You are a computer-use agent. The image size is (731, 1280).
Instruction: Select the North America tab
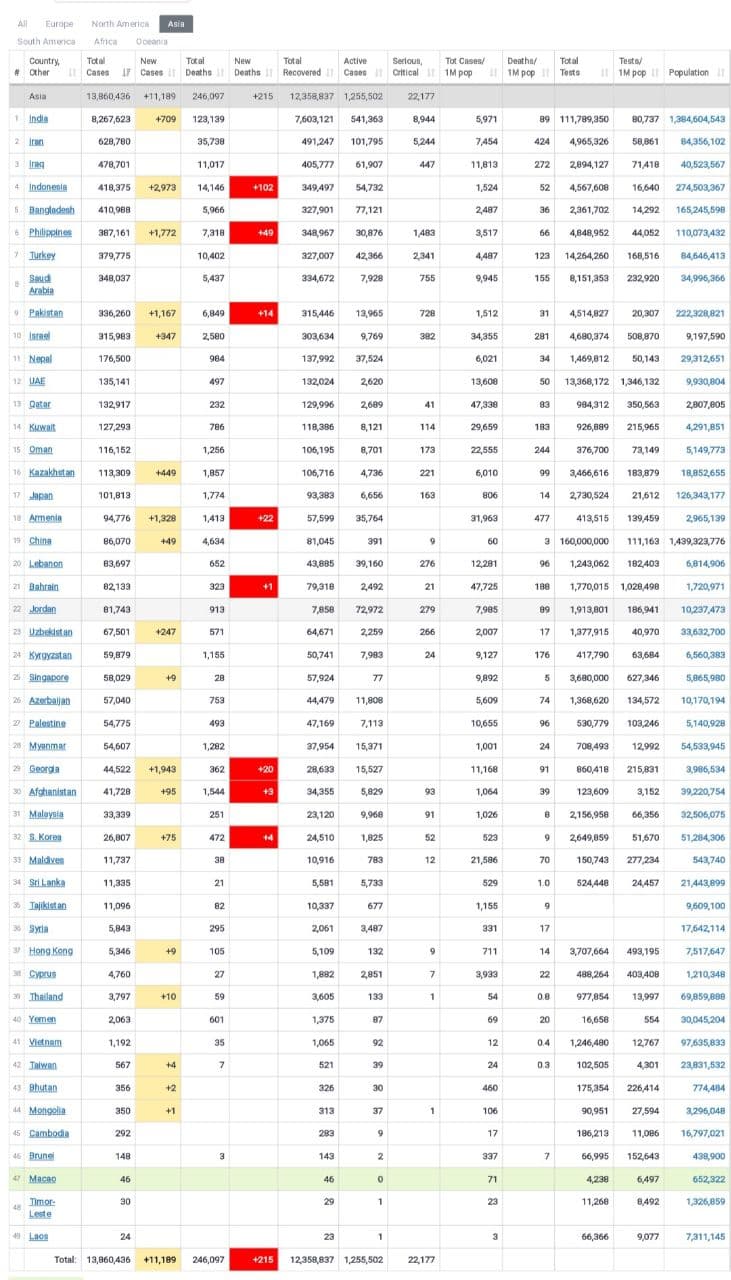(120, 23)
